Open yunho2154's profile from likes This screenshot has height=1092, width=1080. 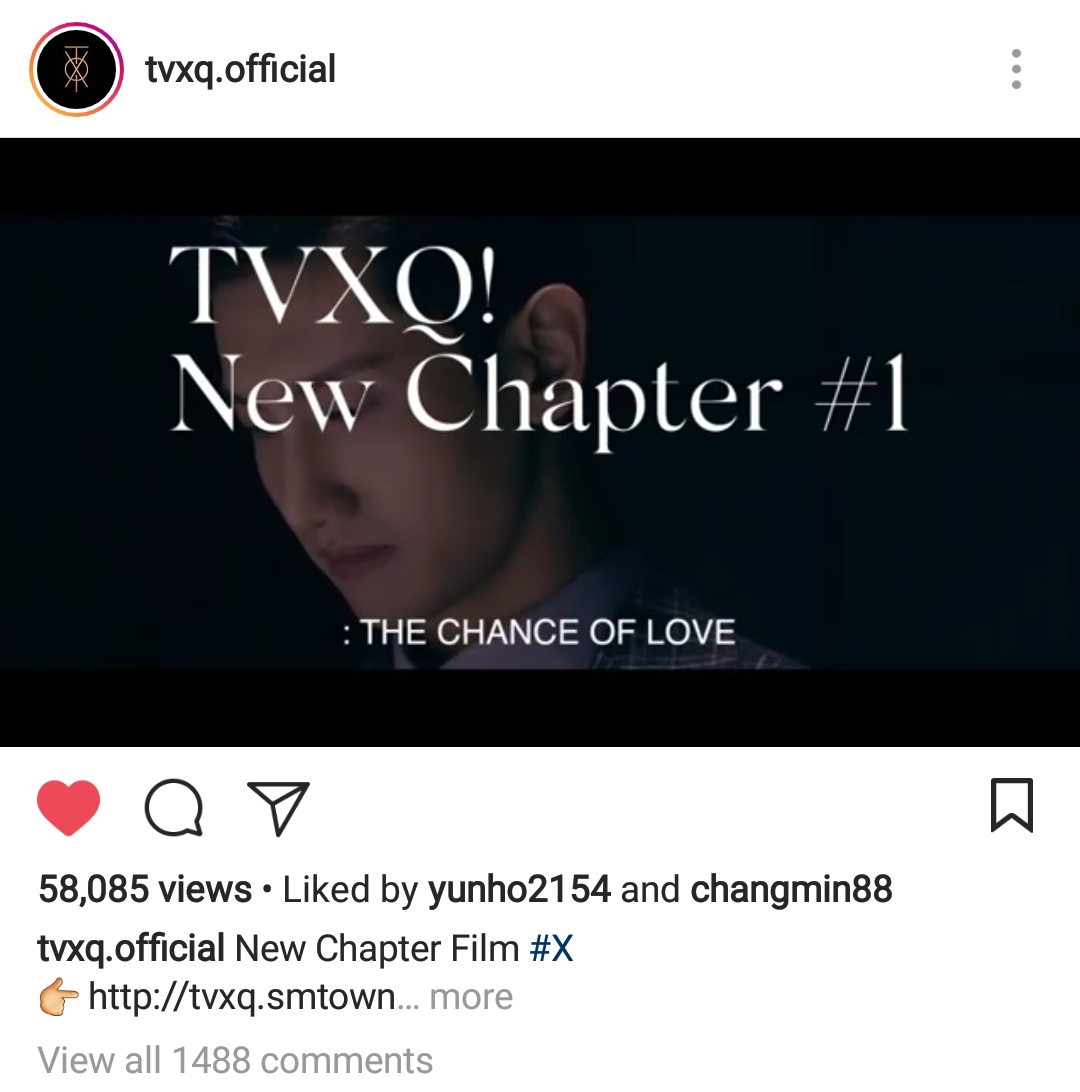click(x=519, y=889)
